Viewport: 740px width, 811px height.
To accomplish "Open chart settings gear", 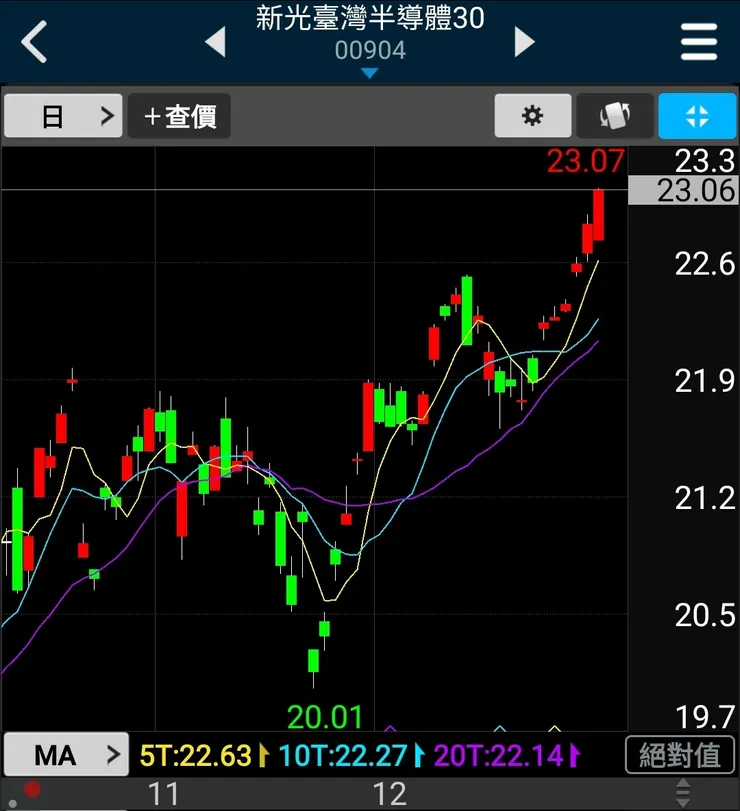I will 533,116.
